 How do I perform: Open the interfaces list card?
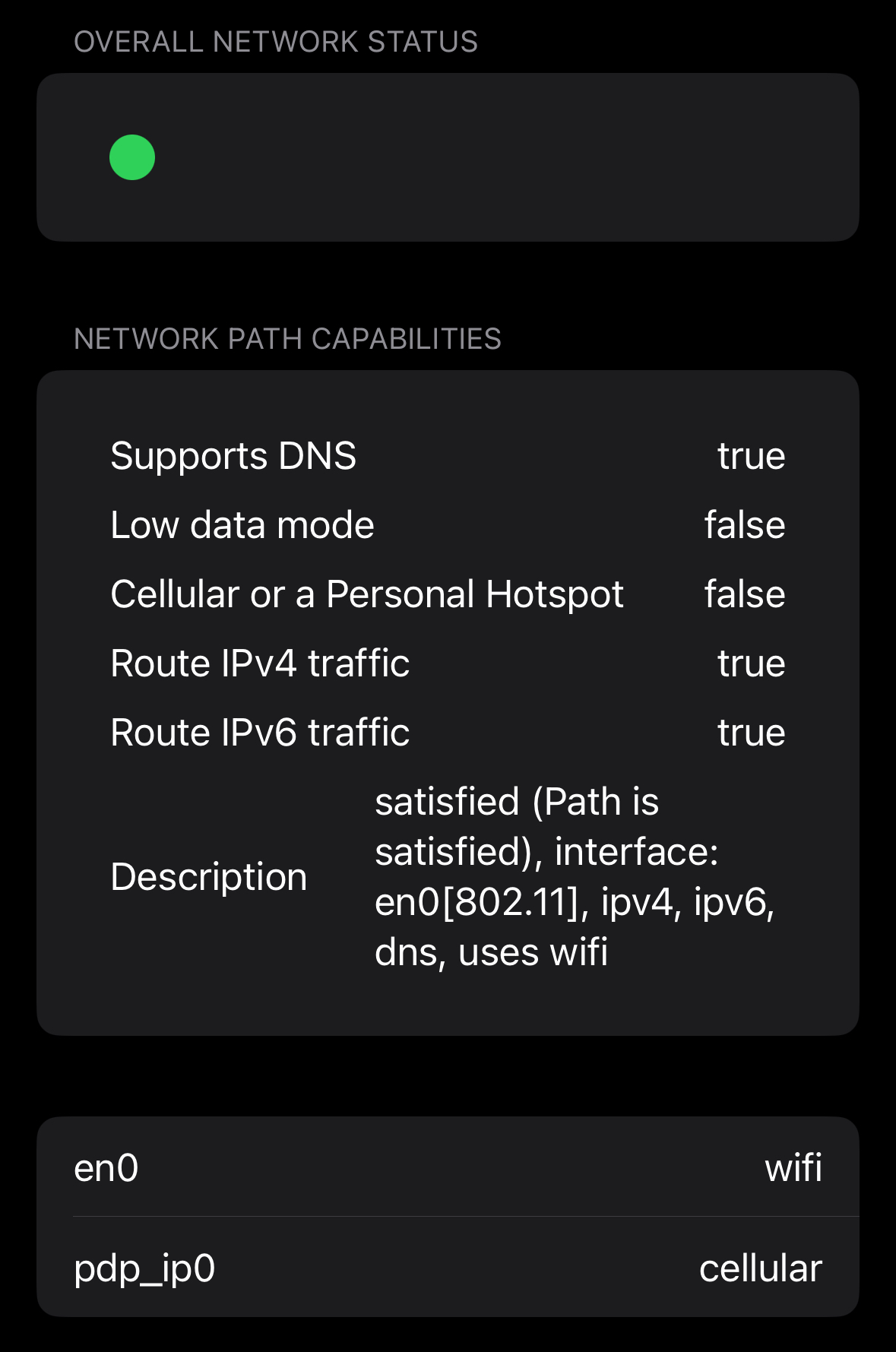pyautogui.click(x=448, y=1217)
